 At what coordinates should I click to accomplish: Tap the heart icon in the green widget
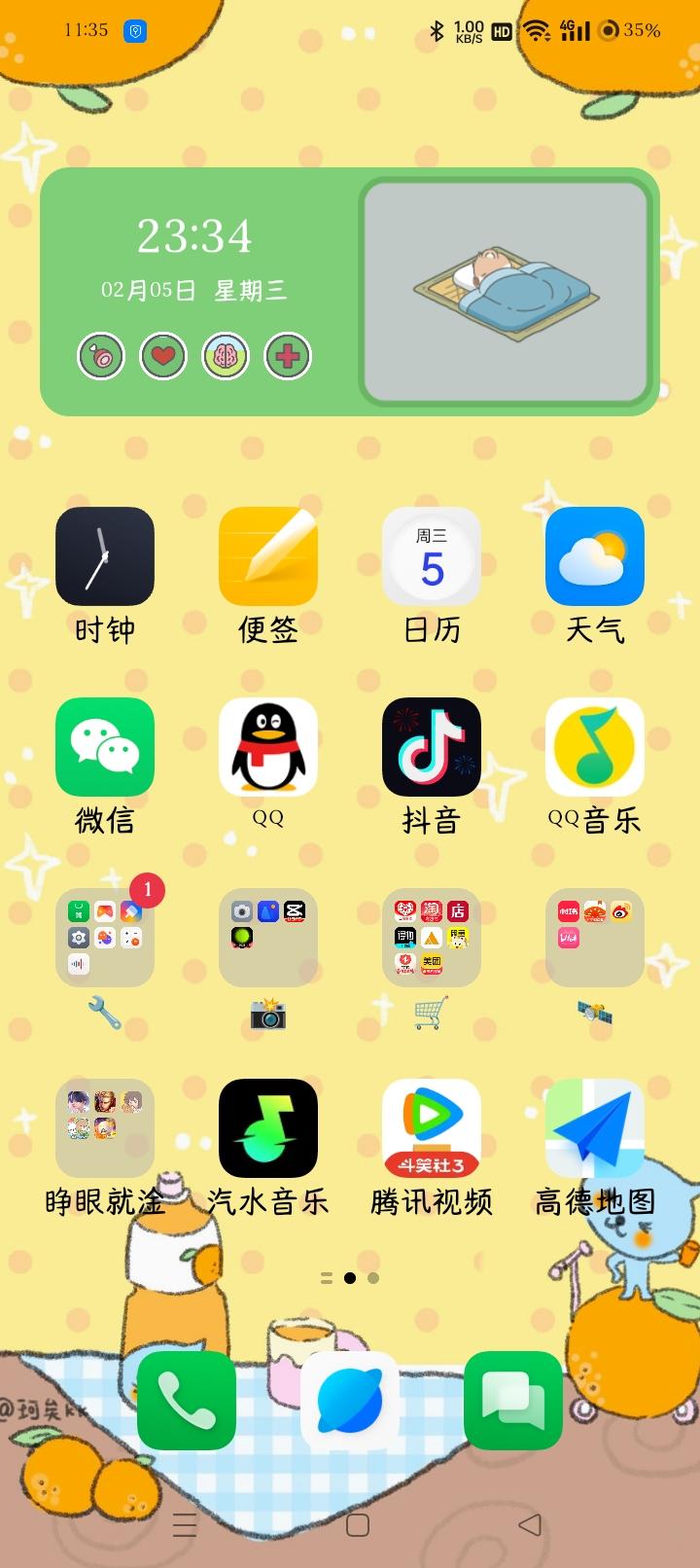[163, 356]
